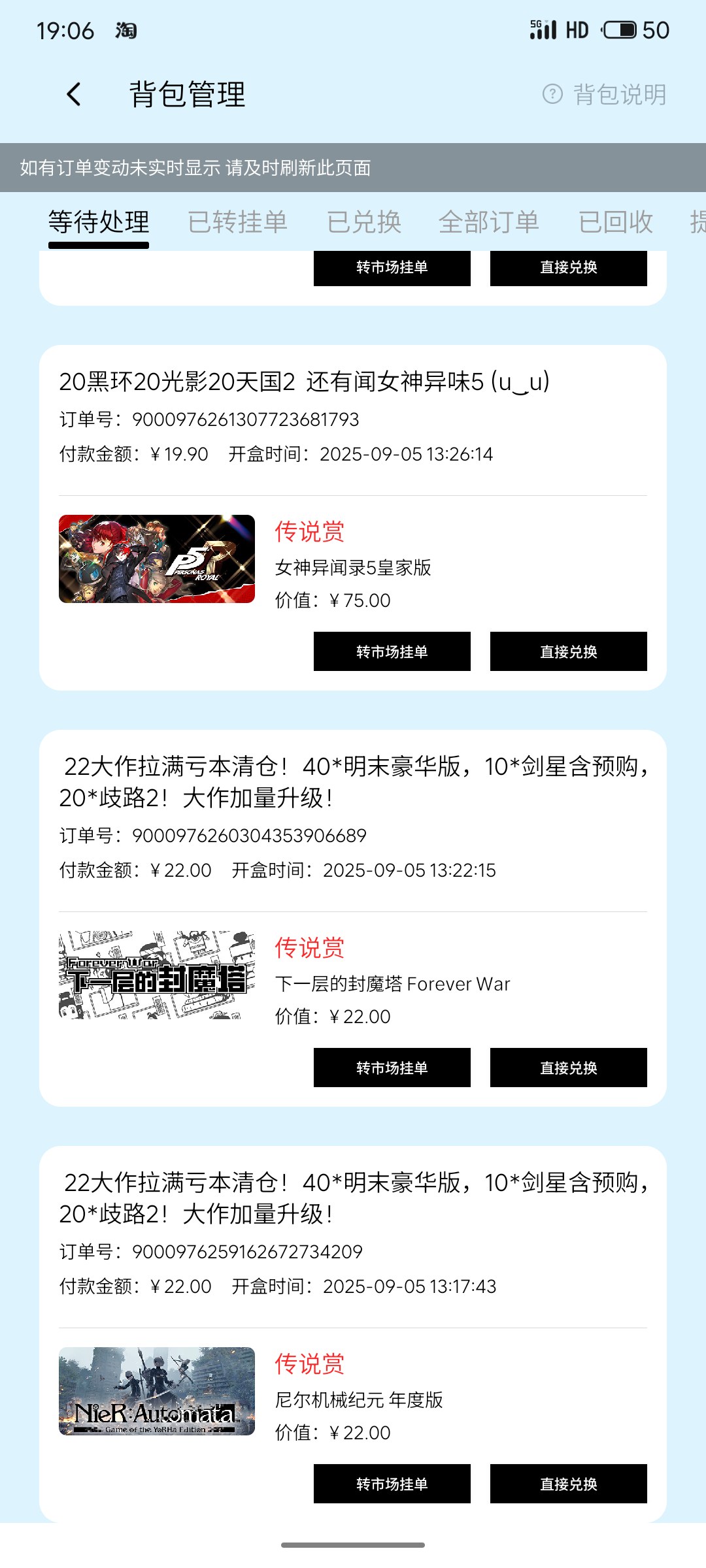
Task: List 尼尔机械纪元 年度版 on market
Action: click(x=392, y=1484)
